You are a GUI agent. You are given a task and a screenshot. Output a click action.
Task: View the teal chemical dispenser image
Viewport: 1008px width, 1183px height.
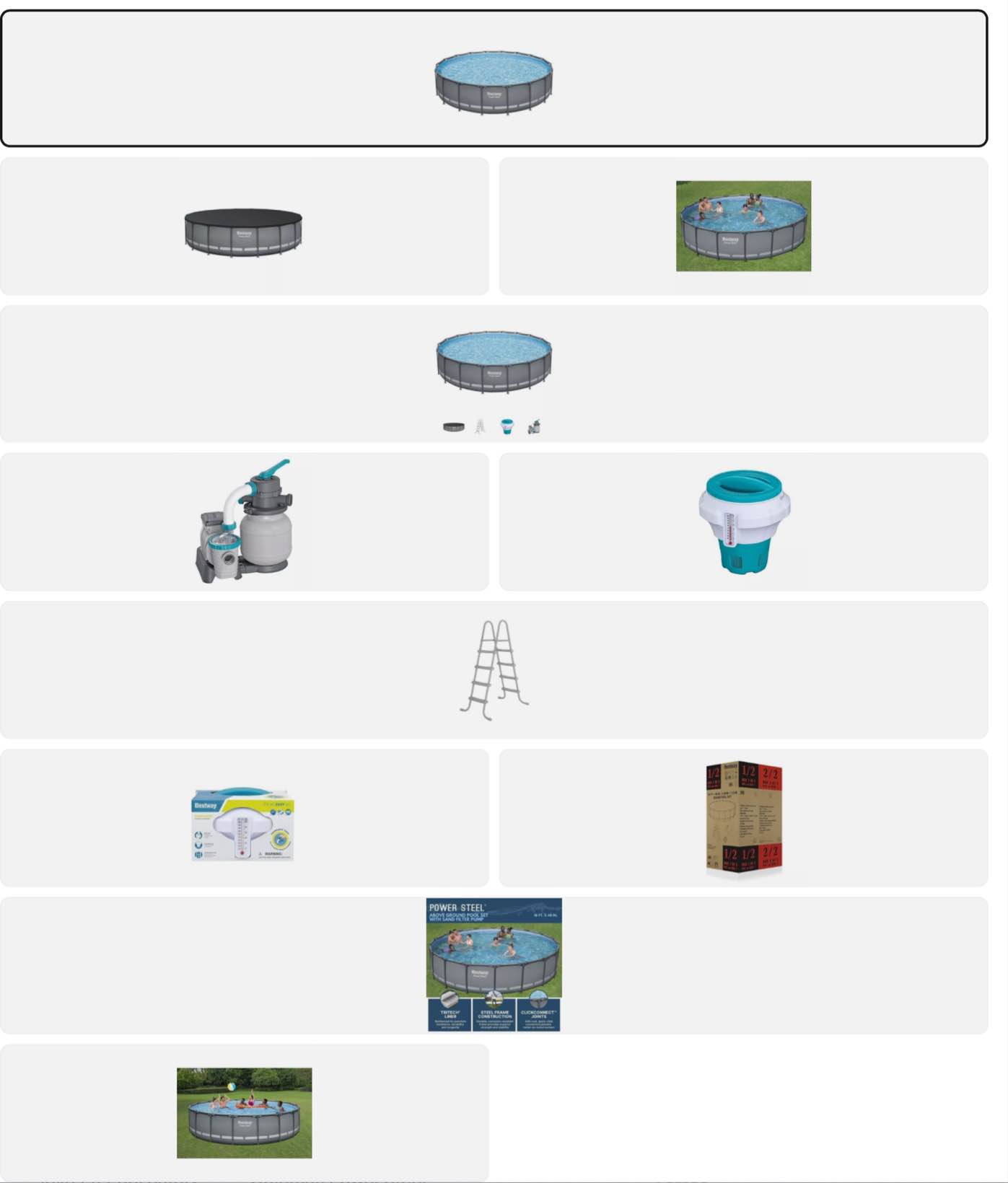tap(743, 522)
